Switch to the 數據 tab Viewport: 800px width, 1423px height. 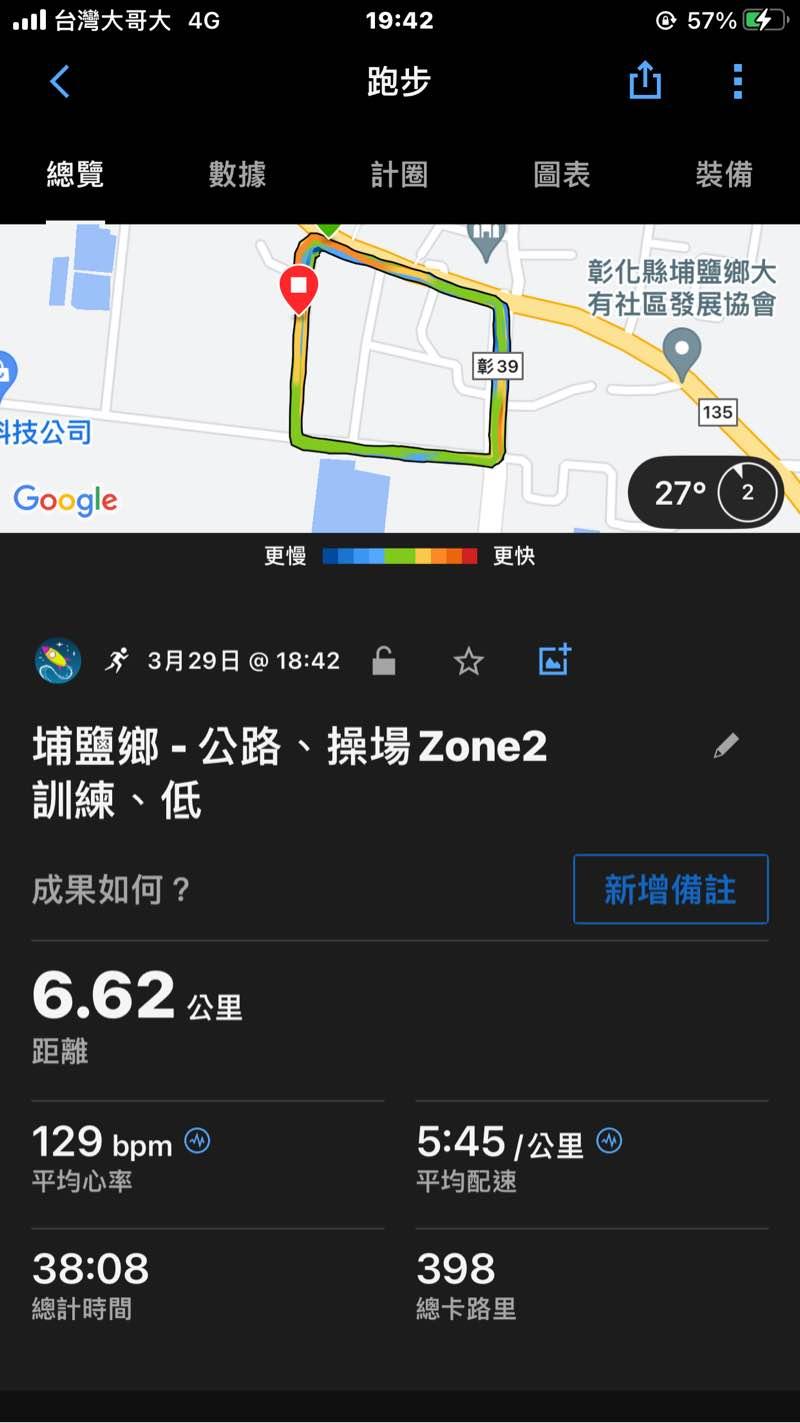click(237, 175)
